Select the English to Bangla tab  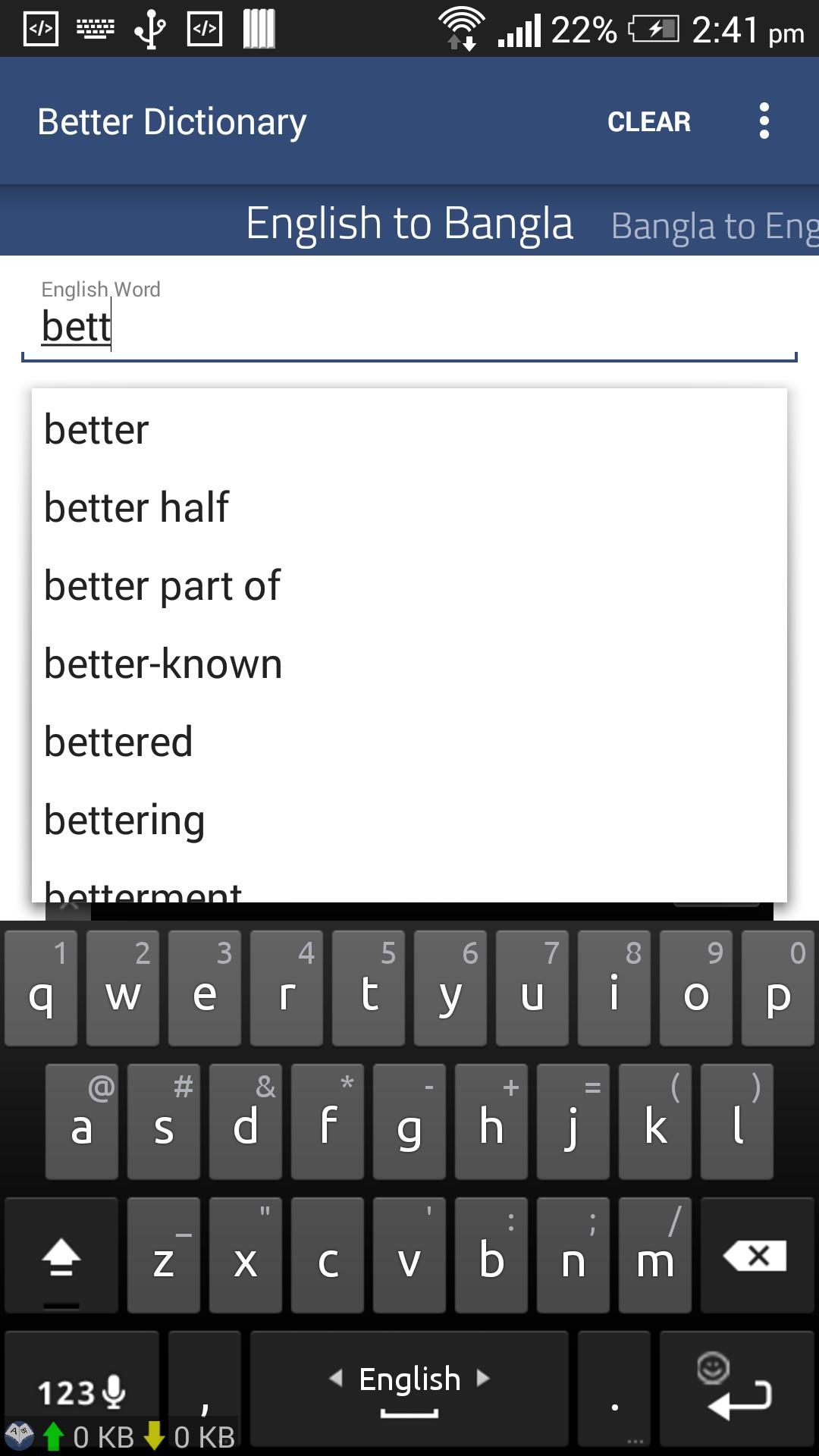(409, 224)
